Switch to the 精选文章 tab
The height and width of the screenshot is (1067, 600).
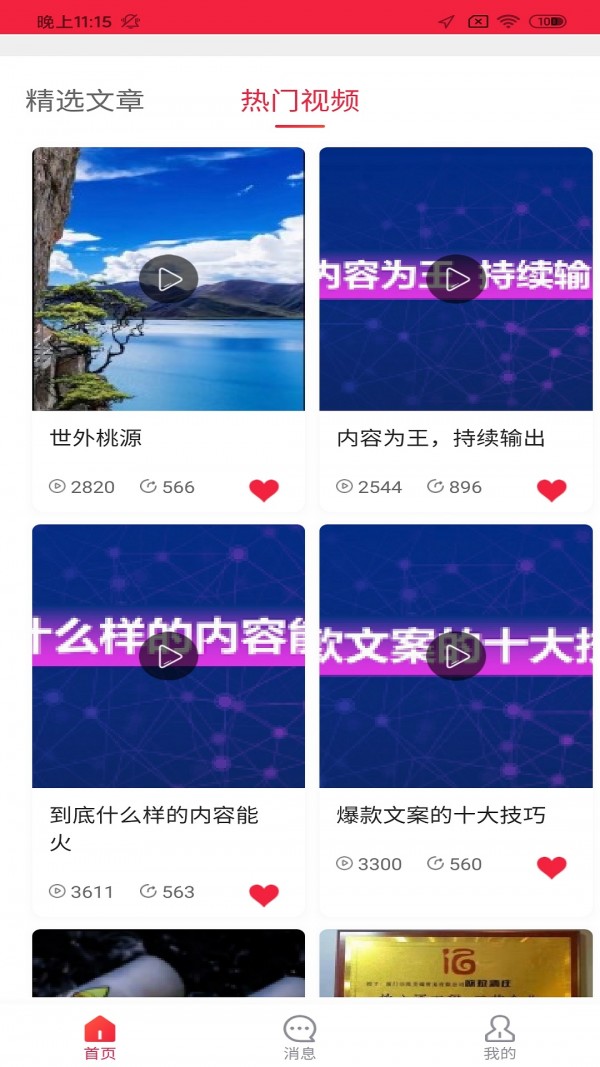[85, 101]
